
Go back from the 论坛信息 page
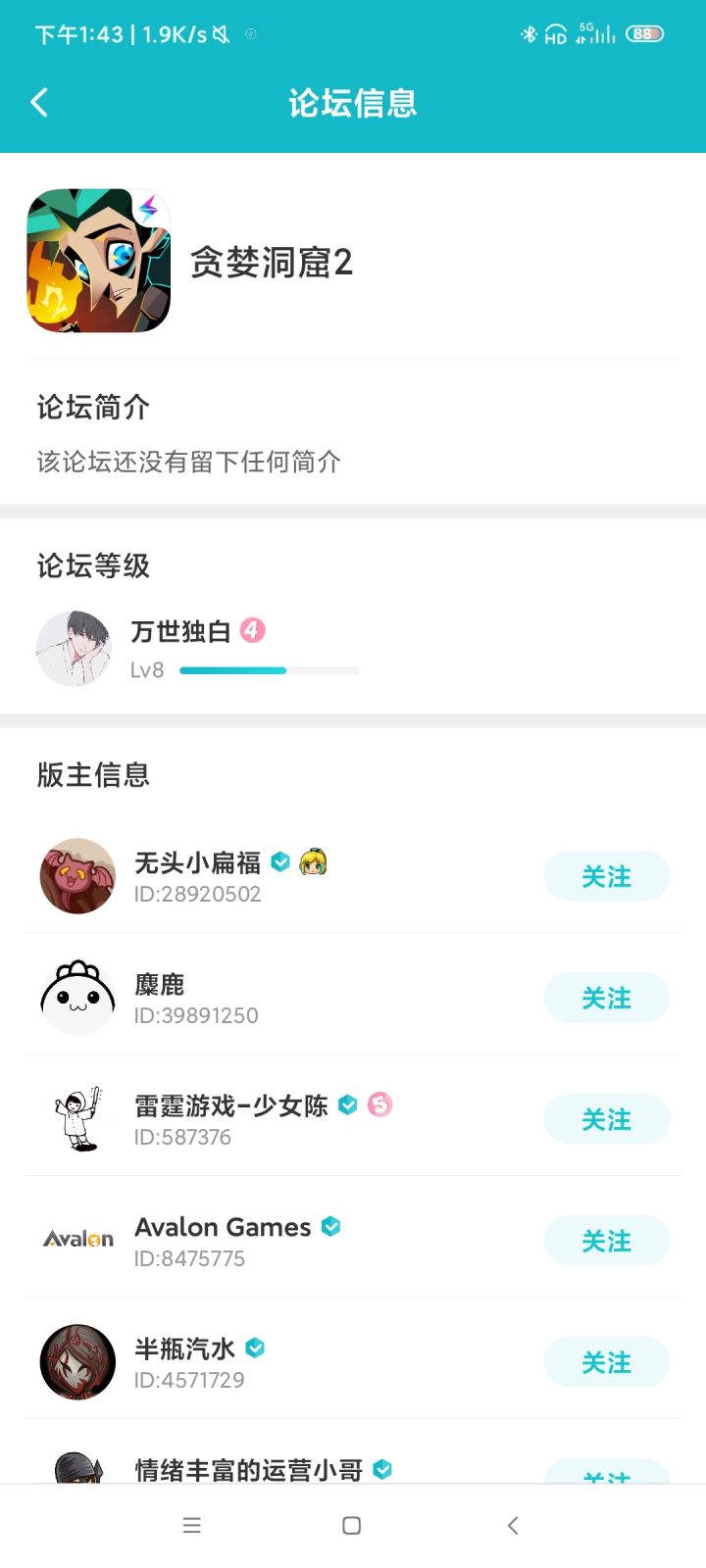pyautogui.click(x=40, y=103)
